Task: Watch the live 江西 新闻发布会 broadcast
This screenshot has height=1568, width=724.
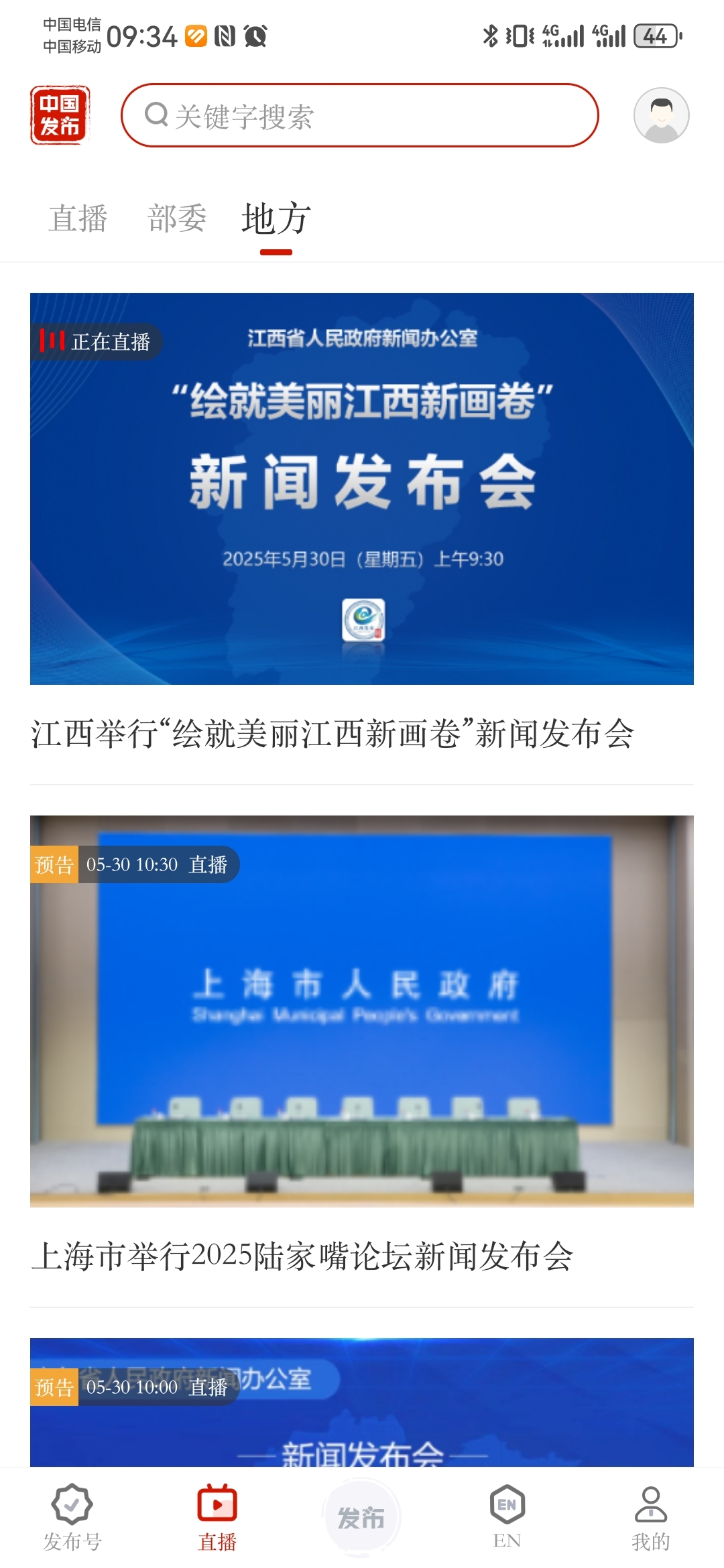Action: (362, 489)
